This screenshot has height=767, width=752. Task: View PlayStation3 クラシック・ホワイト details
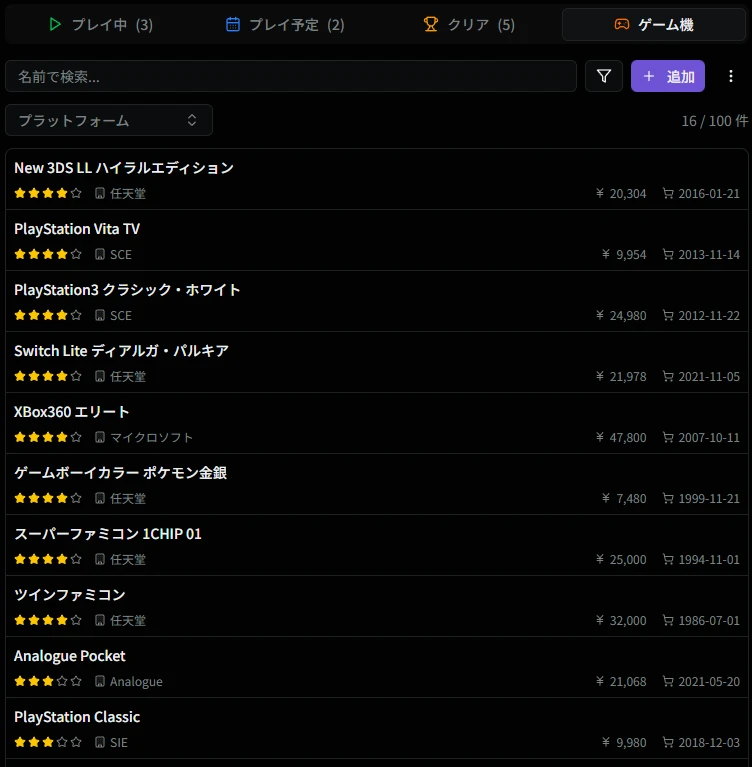tap(127, 290)
